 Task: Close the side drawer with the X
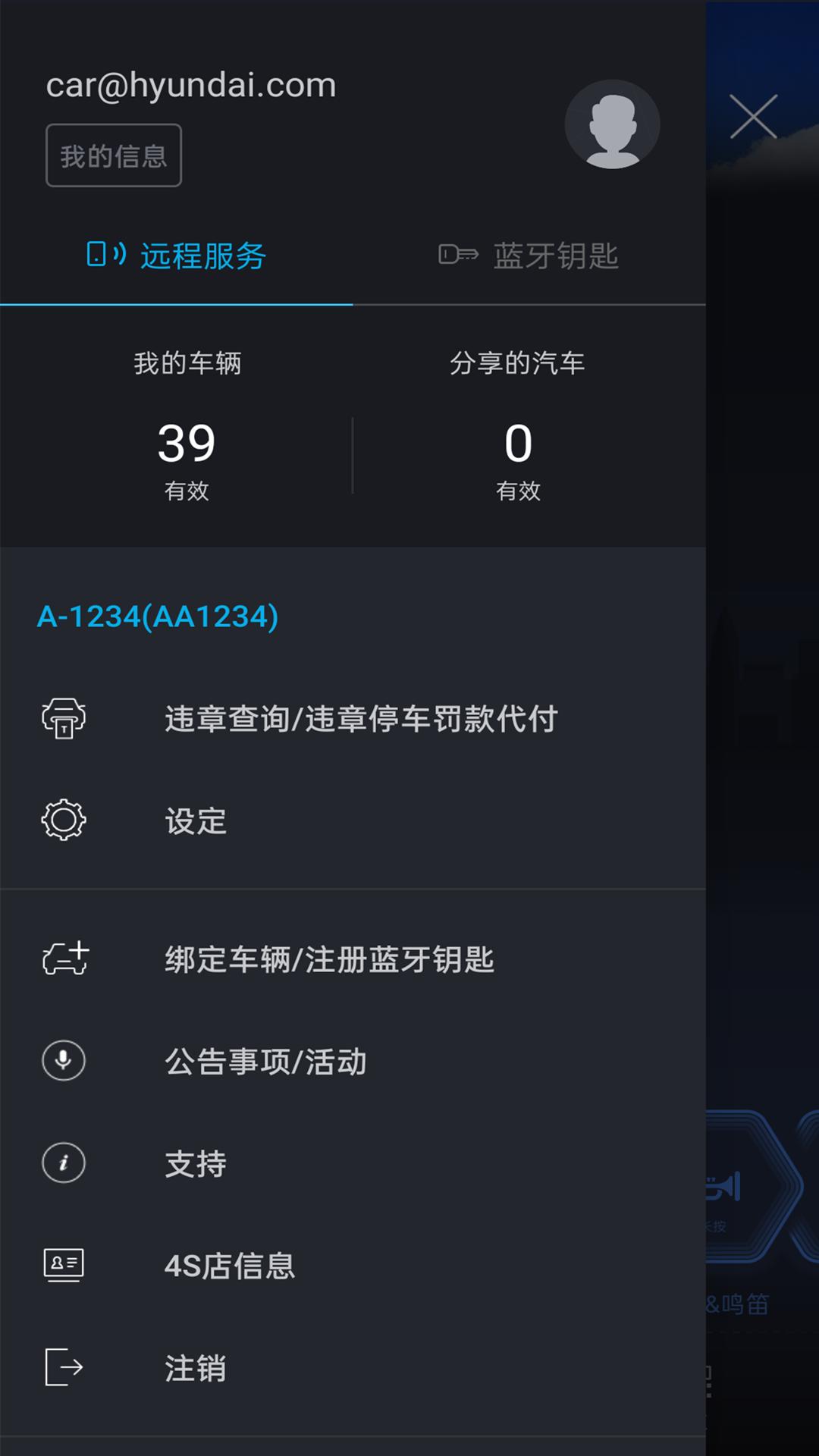pos(754,117)
